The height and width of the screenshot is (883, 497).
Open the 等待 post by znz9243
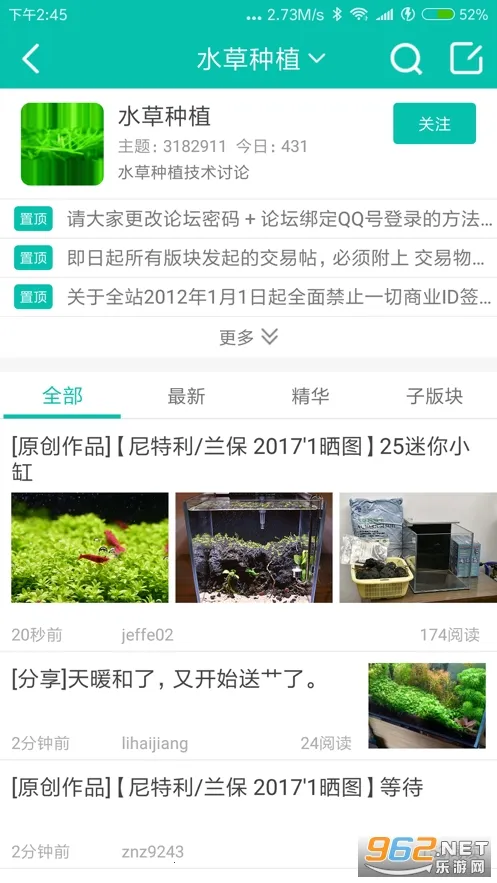pyautogui.click(x=217, y=787)
